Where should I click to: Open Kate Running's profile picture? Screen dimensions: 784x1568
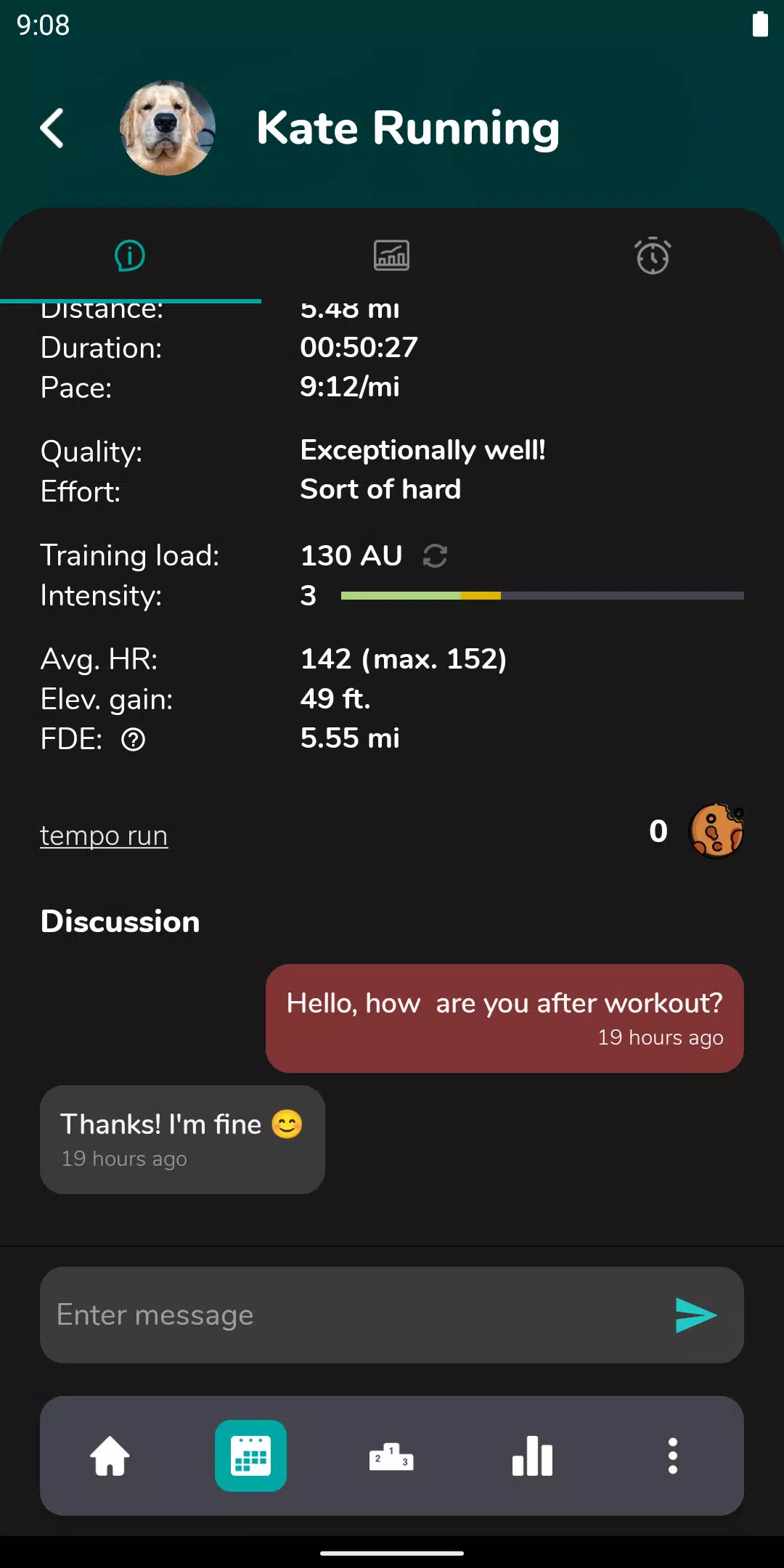pyautogui.click(x=168, y=128)
